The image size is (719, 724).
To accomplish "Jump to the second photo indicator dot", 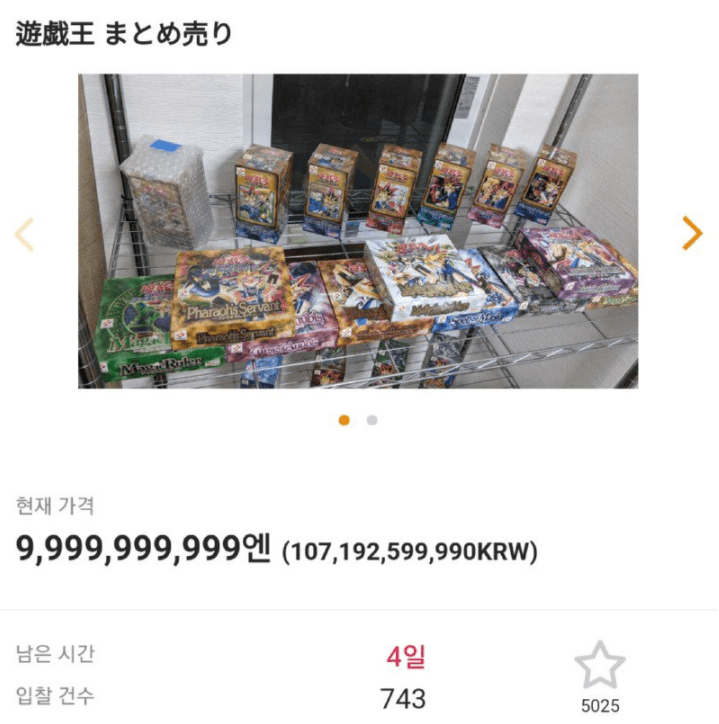I will (372, 421).
